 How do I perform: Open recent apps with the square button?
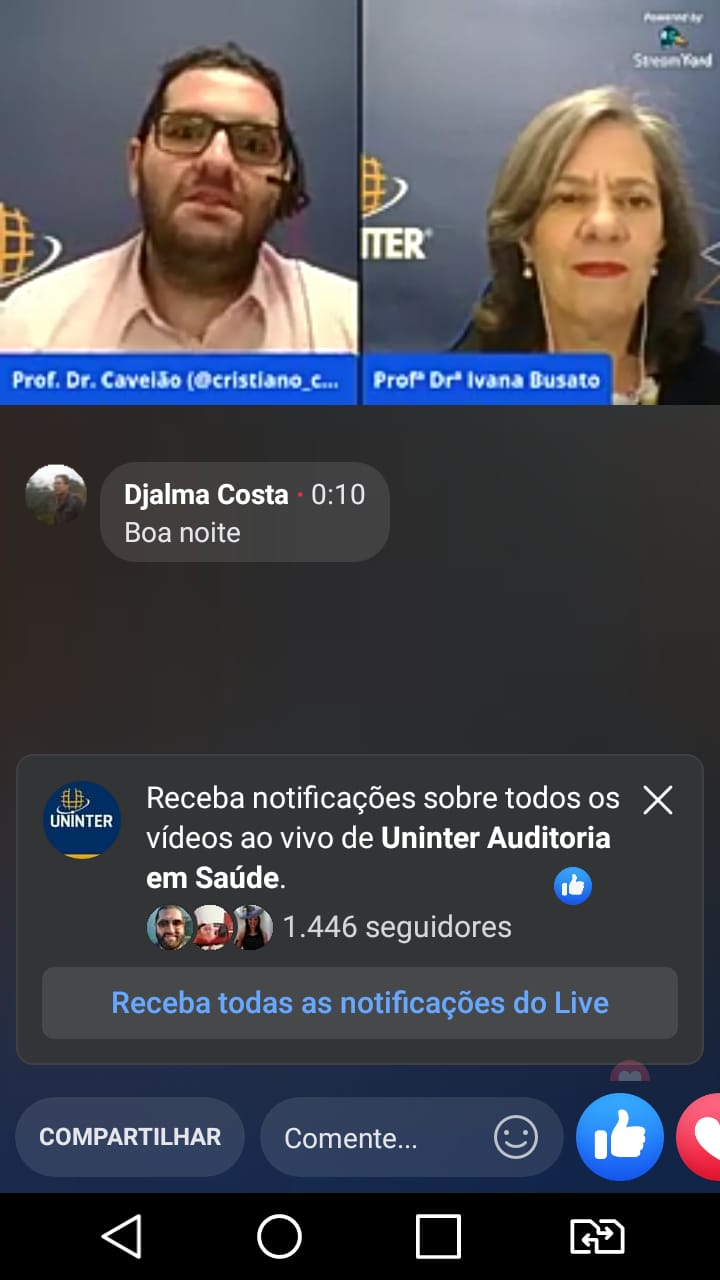pyautogui.click(x=438, y=1237)
